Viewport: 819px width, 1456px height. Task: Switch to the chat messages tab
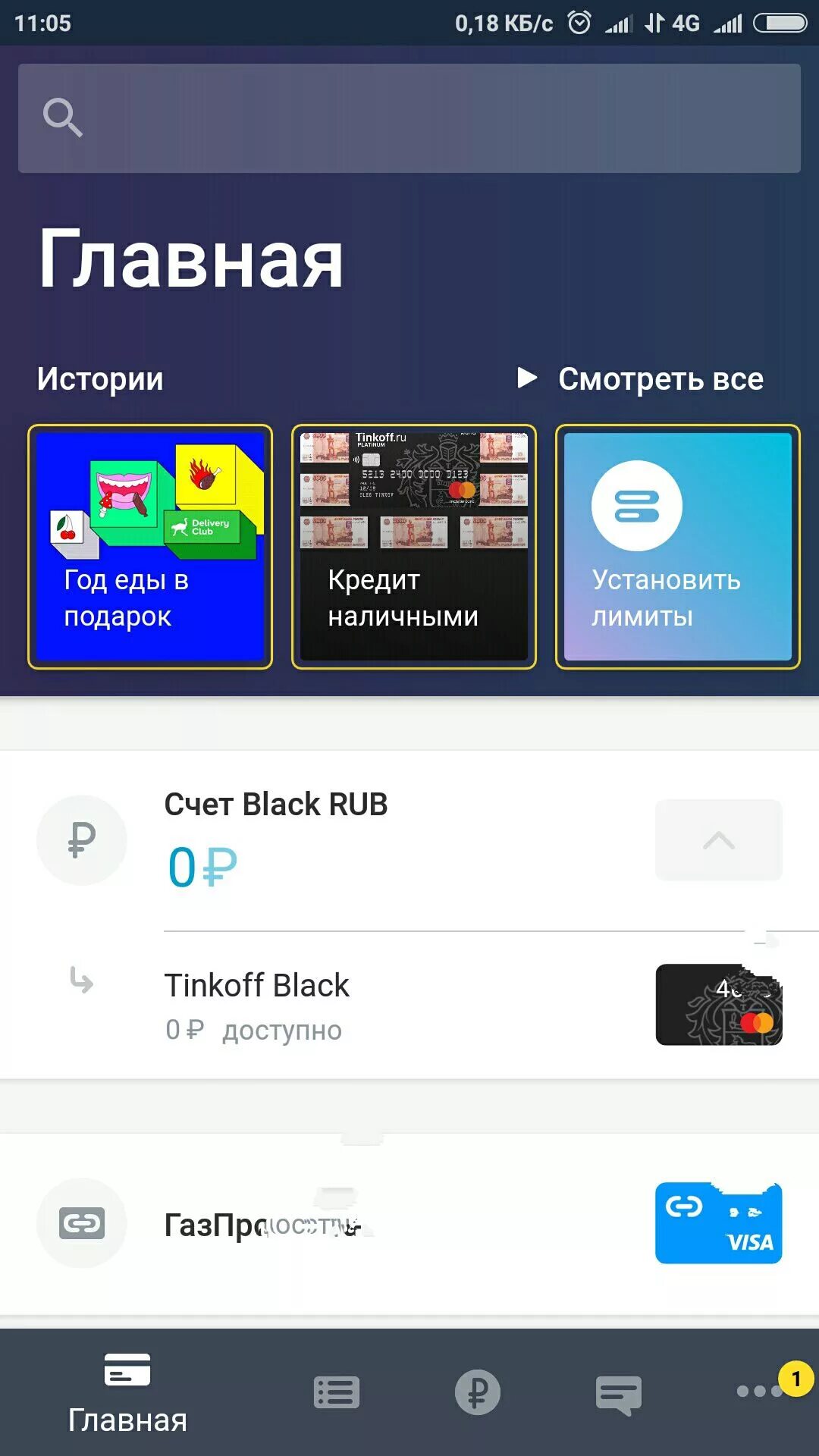point(619,1394)
